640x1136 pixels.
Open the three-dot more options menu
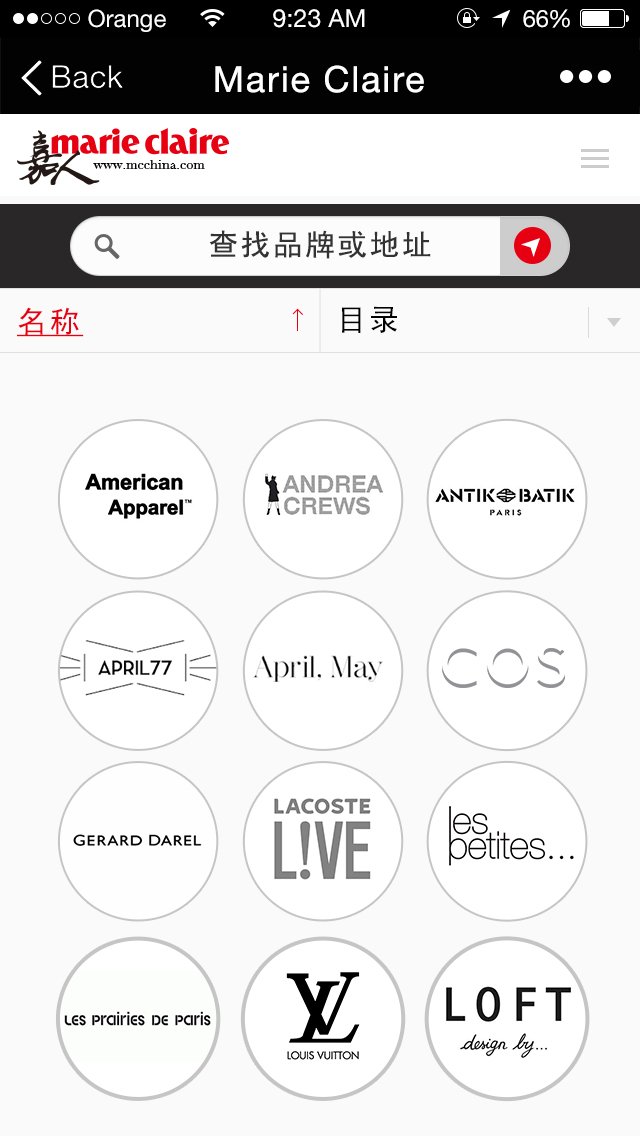click(x=585, y=77)
